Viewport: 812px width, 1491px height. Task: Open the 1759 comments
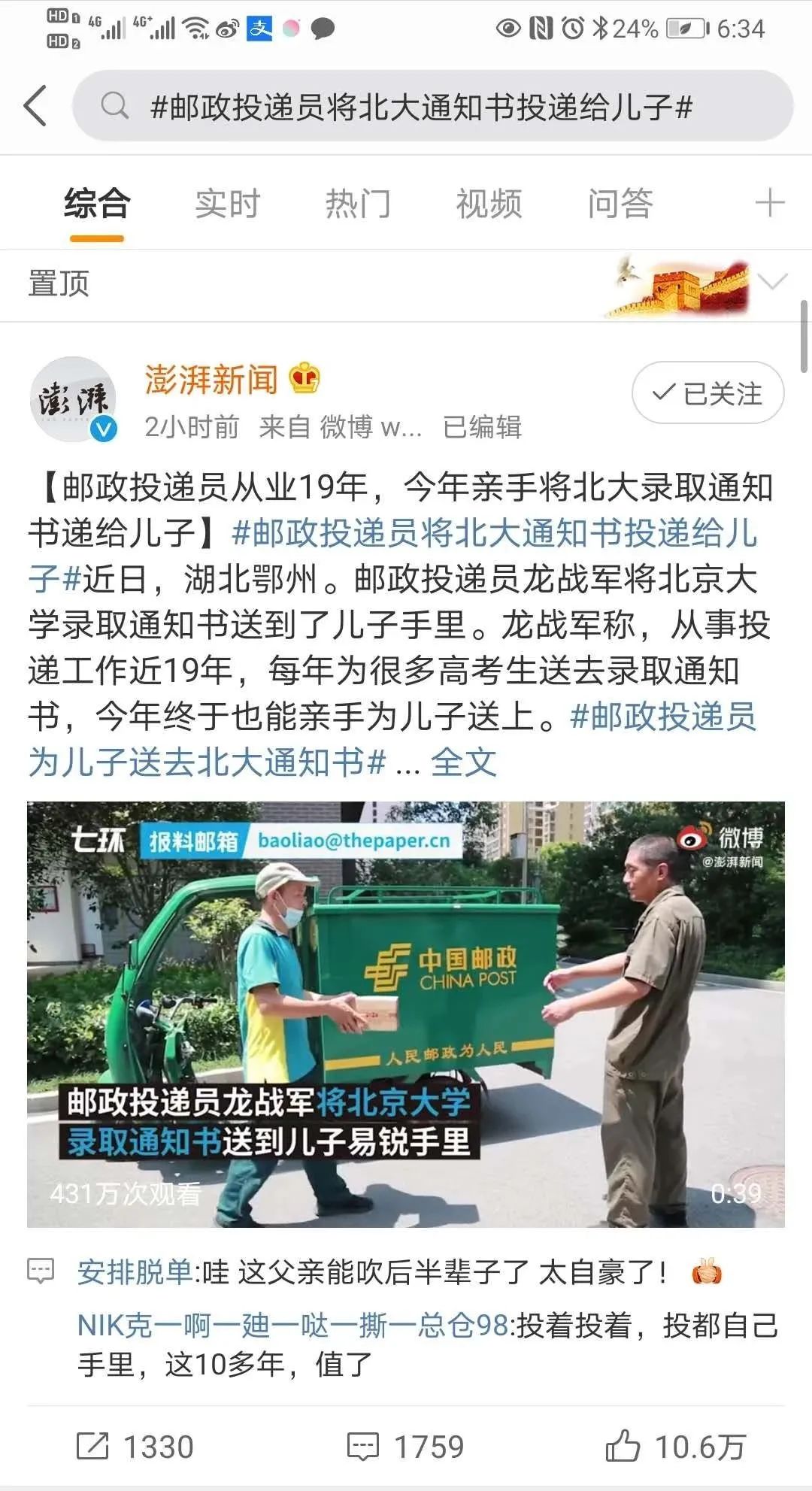(x=406, y=1447)
